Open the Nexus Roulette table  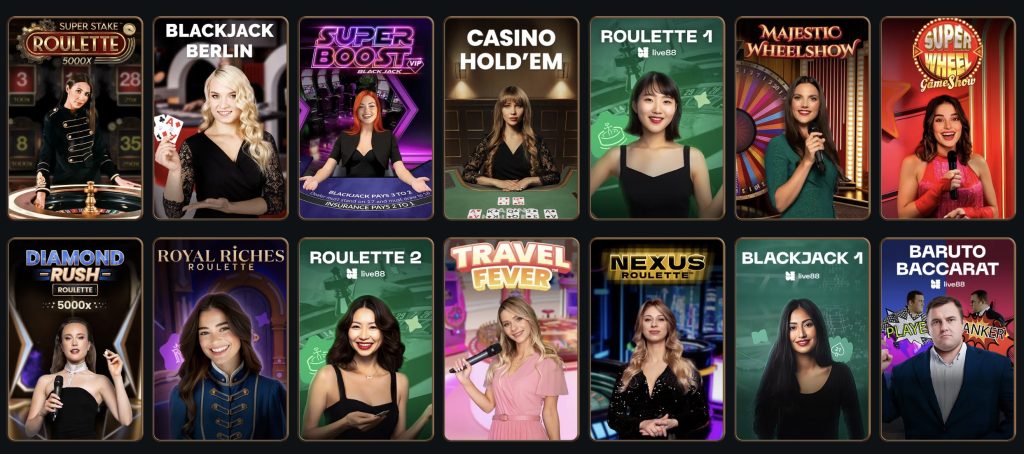pos(656,339)
